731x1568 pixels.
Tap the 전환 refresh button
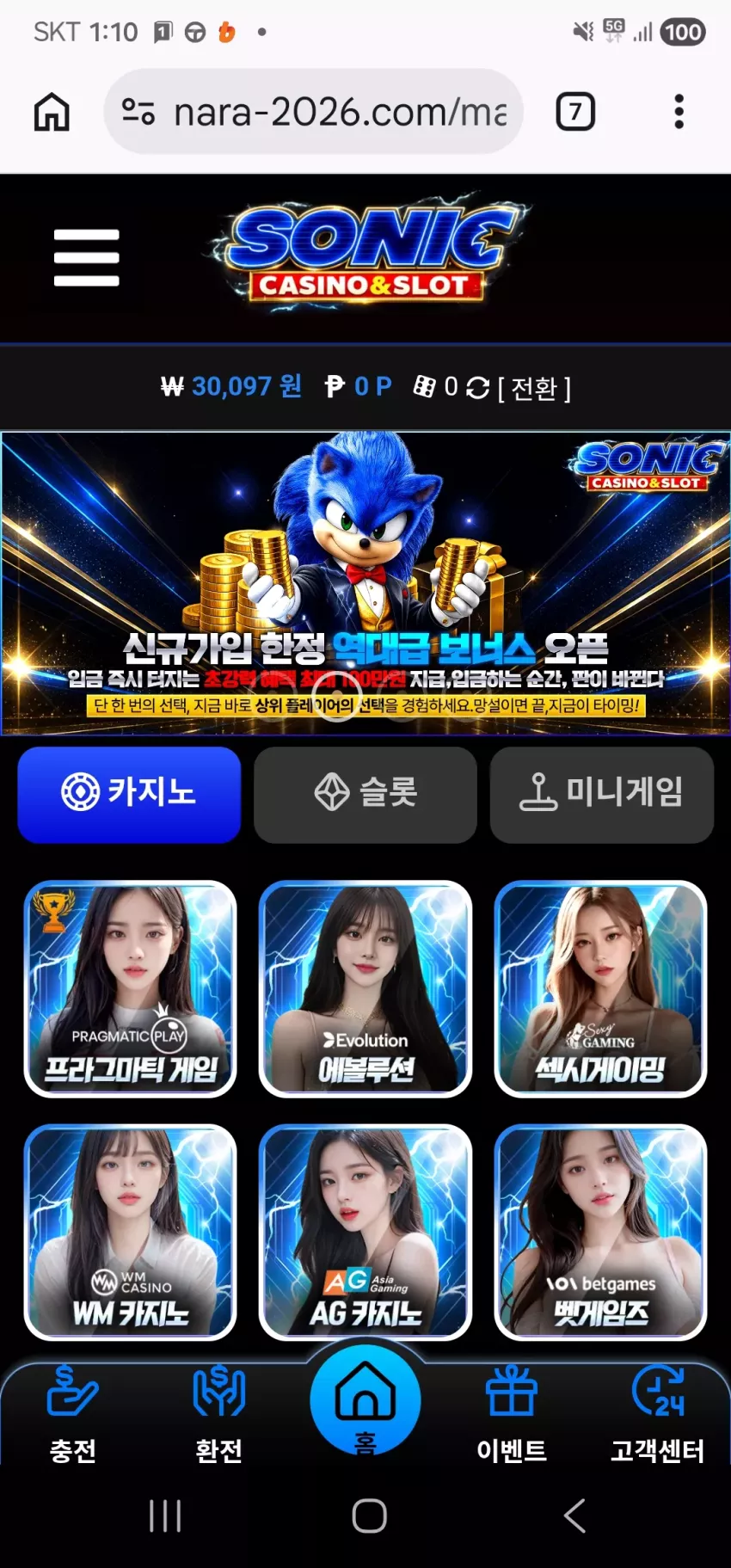519,388
